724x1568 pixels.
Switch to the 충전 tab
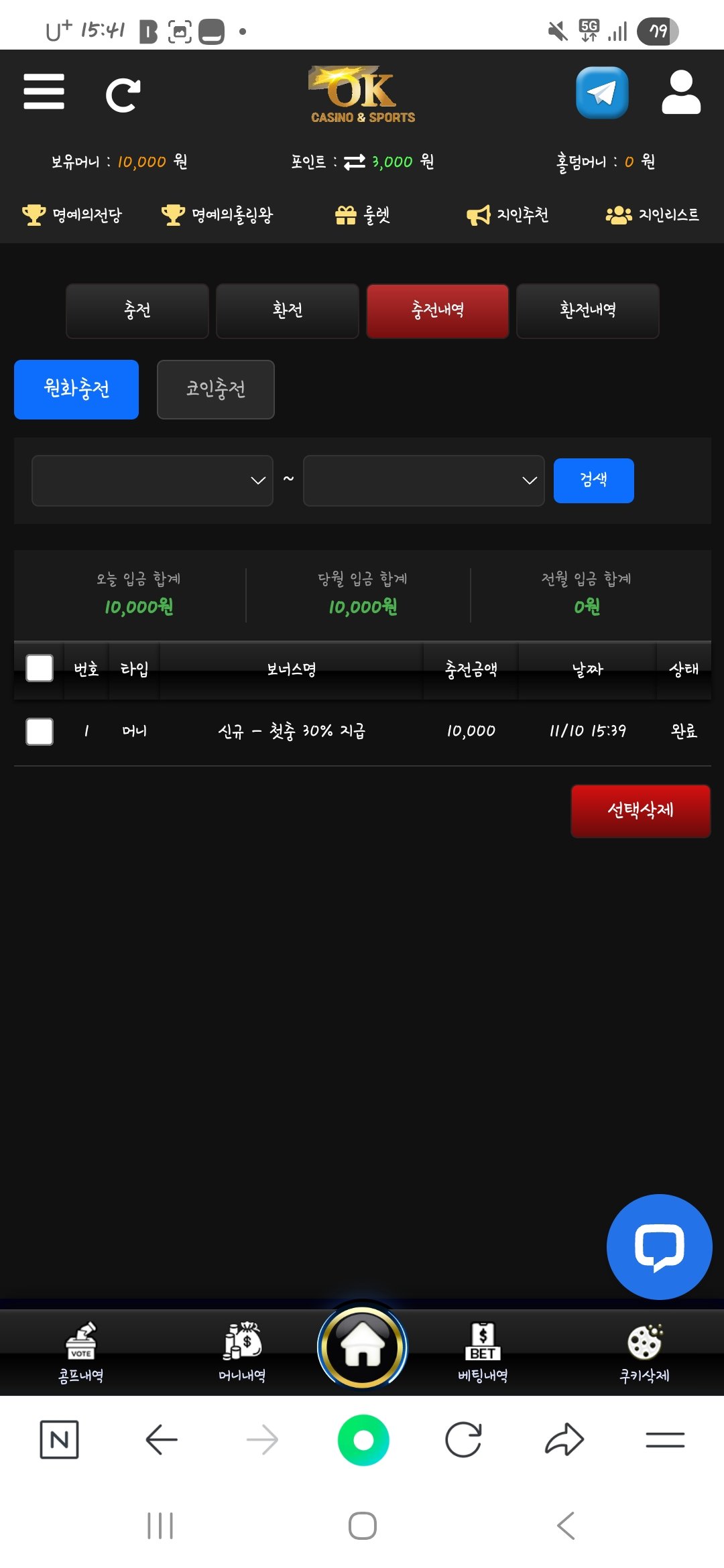[137, 311]
